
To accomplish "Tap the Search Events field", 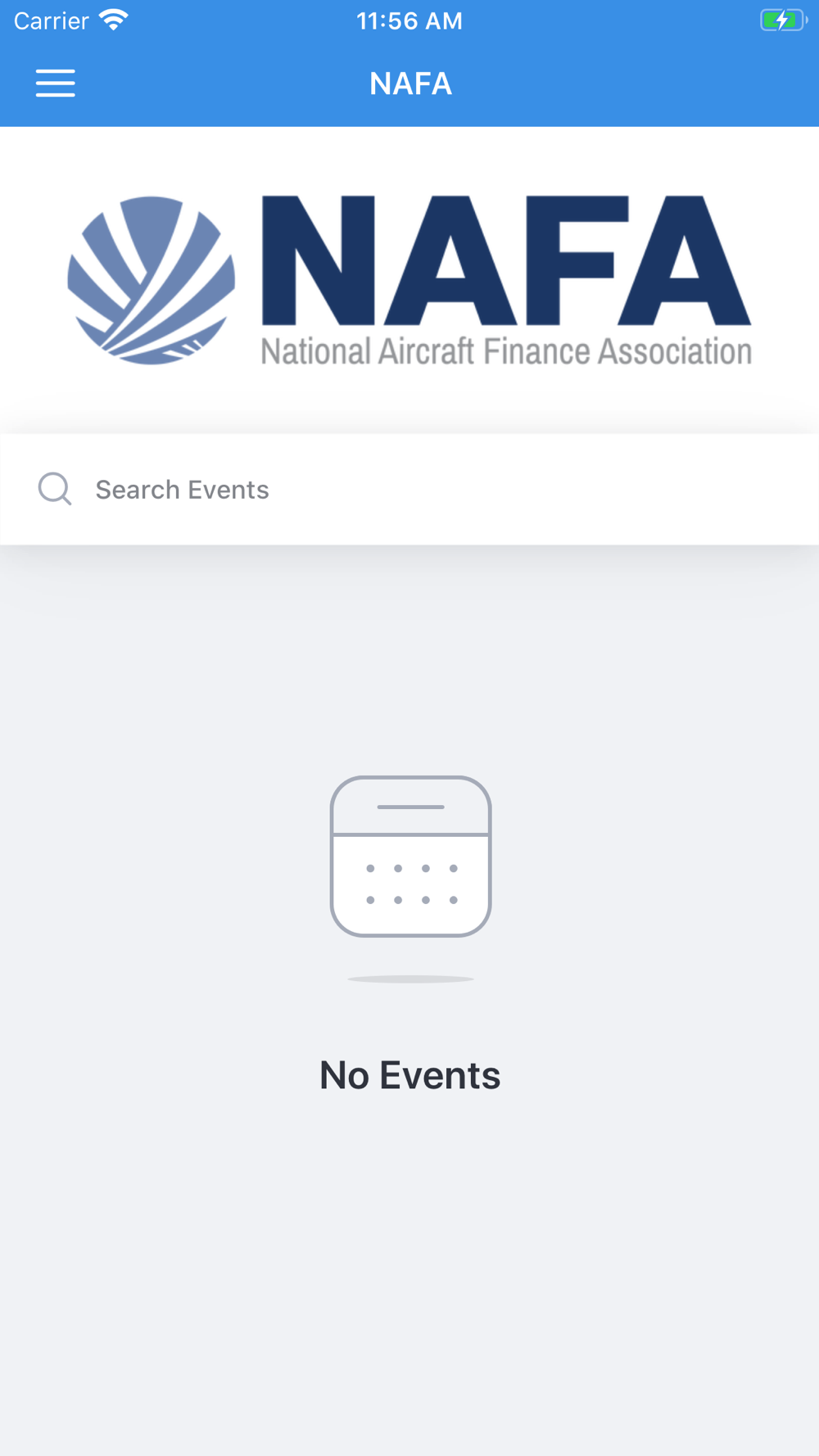I will coord(409,490).
